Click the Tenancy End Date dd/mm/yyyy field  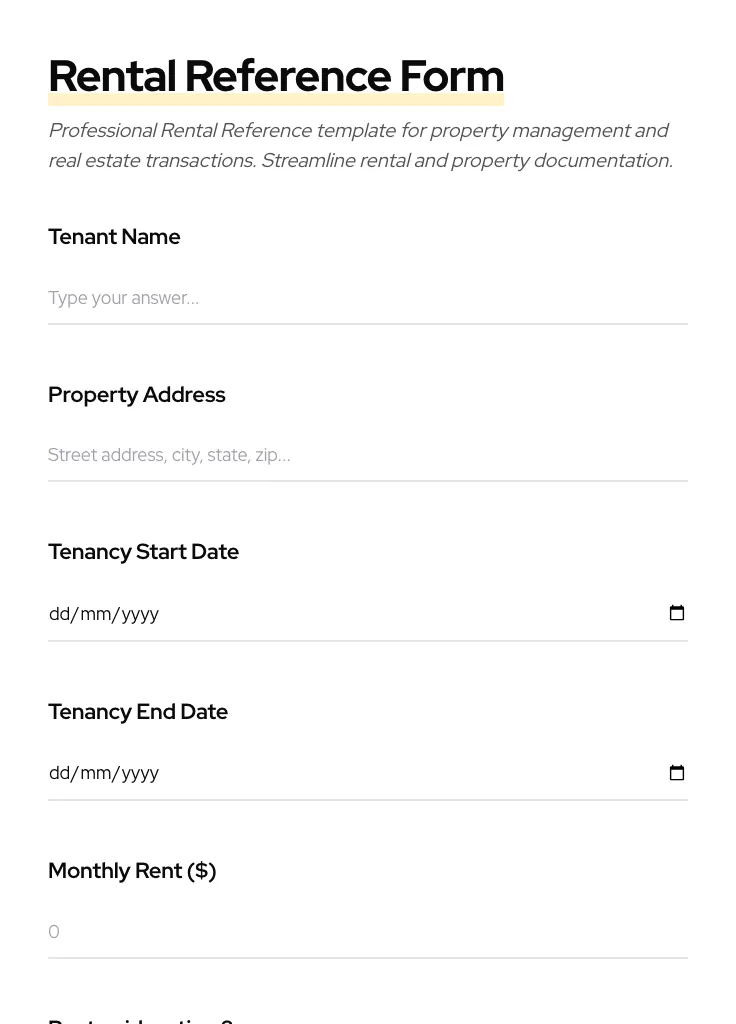pyautogui.click(x=103, y=772)
